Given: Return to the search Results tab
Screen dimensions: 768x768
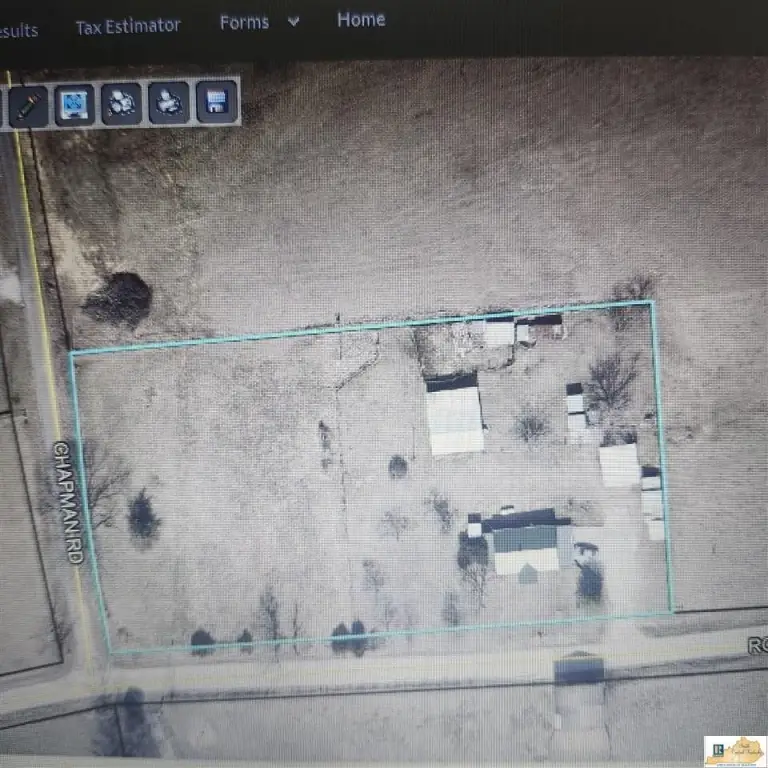Looking at the screenshot, I should [x=18, y=30].
